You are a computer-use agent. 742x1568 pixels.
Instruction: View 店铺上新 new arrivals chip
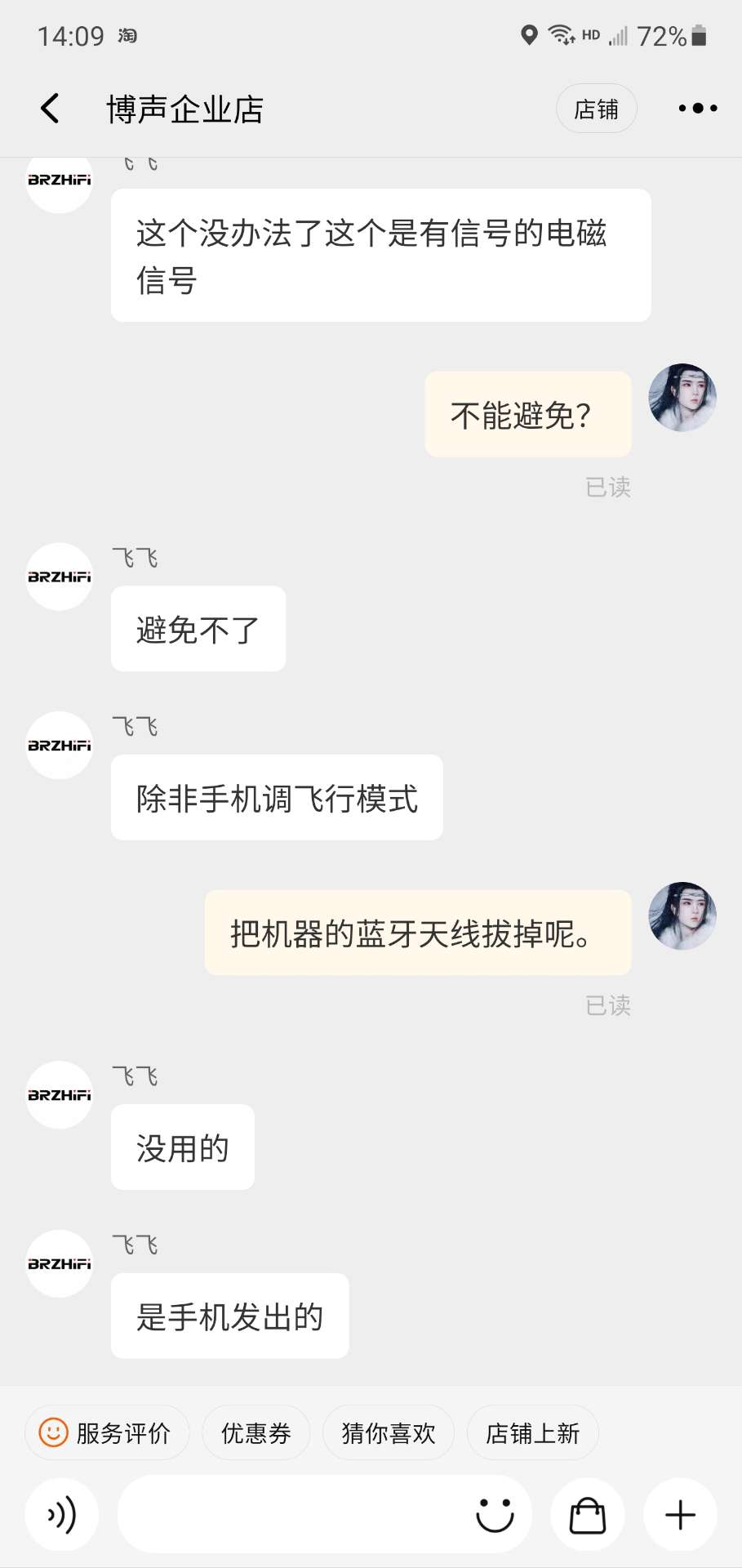[x=532, y=1432]
